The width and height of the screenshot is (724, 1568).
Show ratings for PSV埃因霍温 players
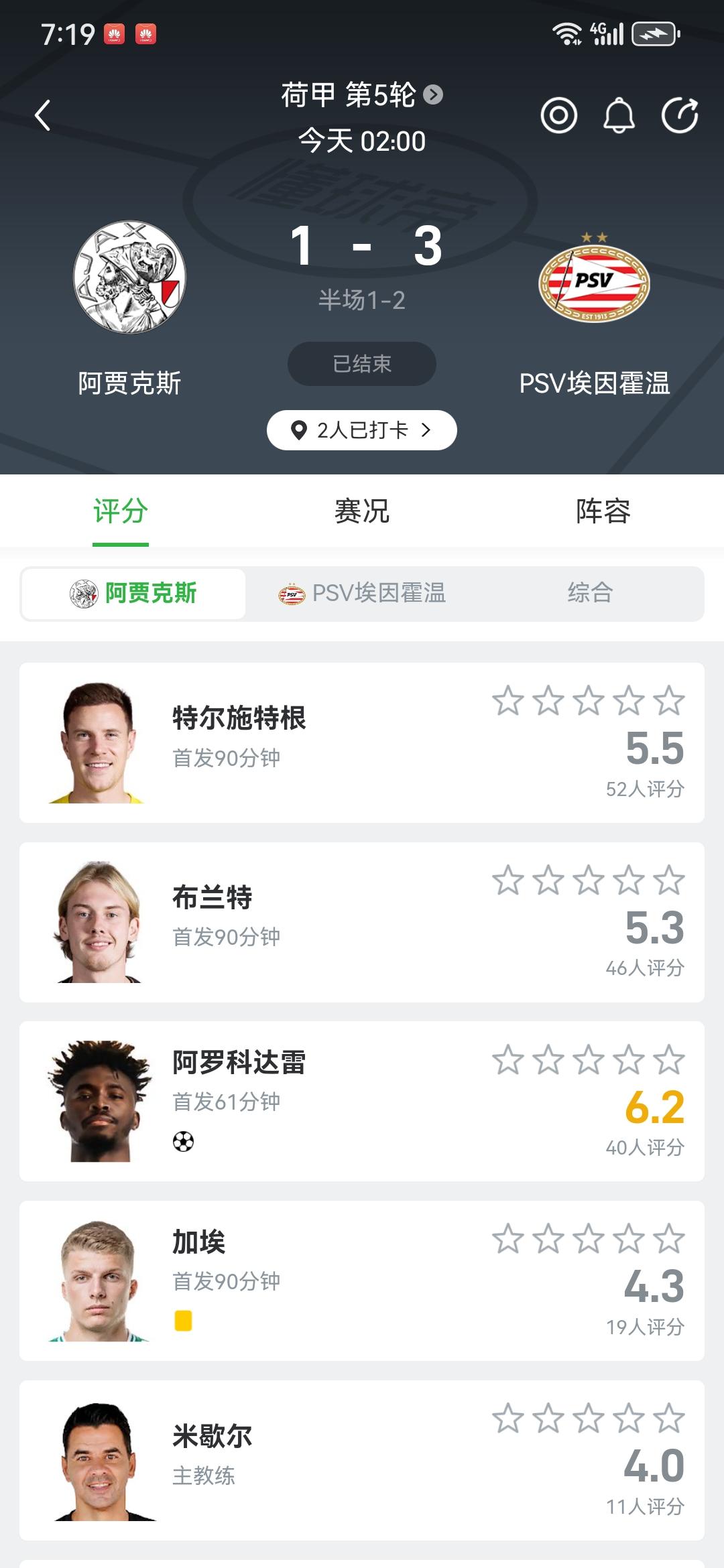[x=362, y=593]
